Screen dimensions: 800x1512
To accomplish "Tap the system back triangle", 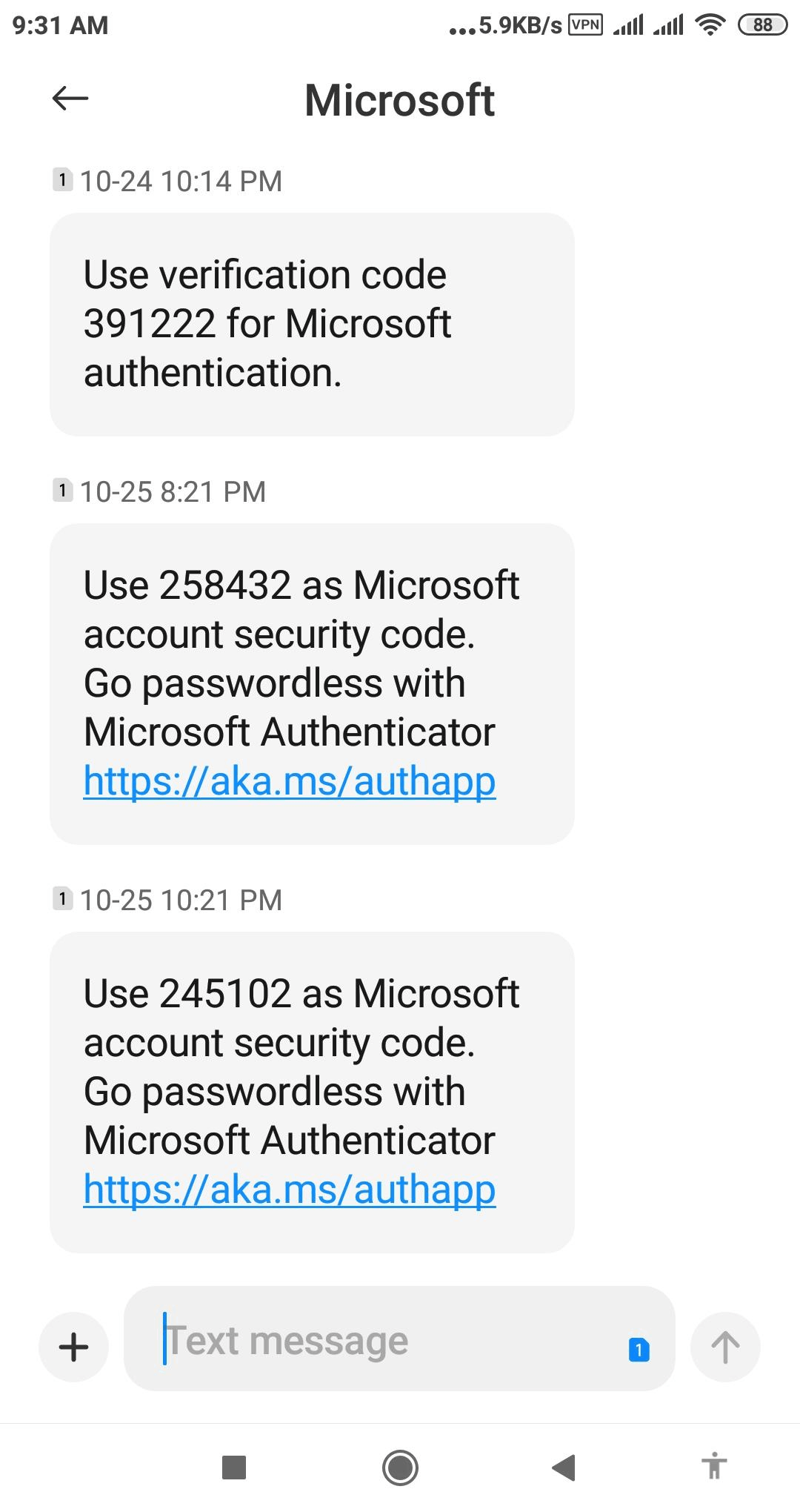I will point(564,1467).
